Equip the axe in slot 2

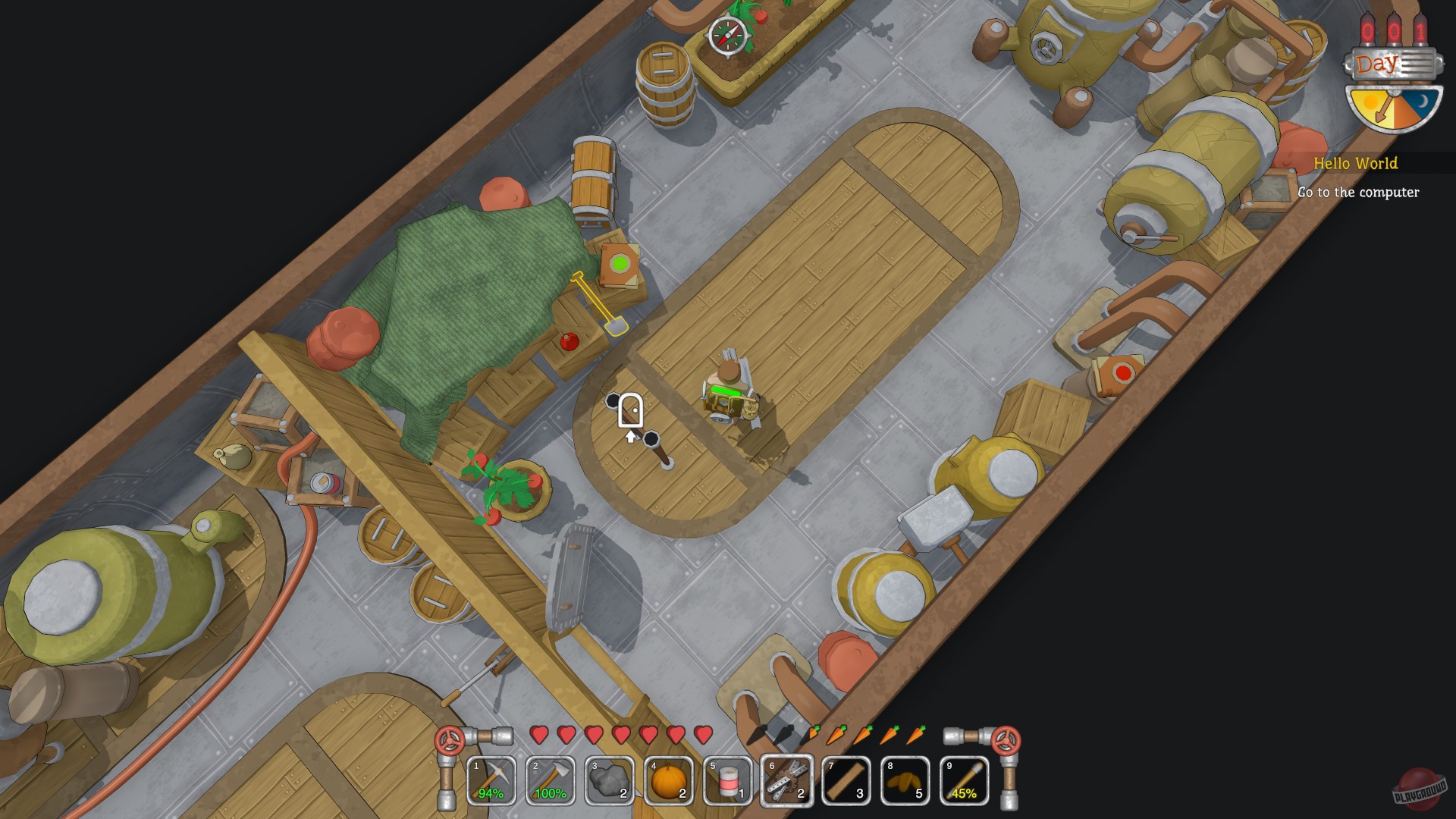point(551,780)
